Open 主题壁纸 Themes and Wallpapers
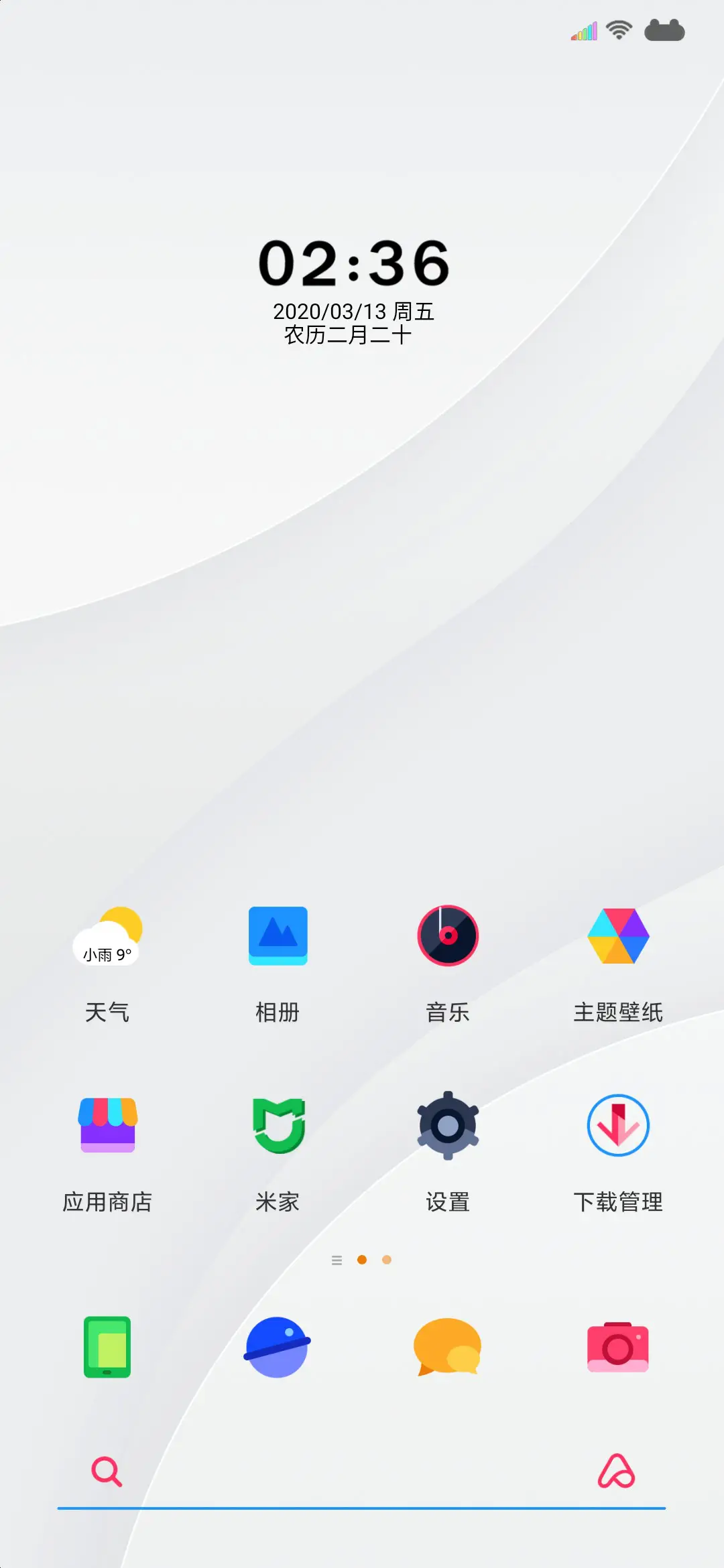Viewport: 724px width, 1568px height. pos(618,936)
